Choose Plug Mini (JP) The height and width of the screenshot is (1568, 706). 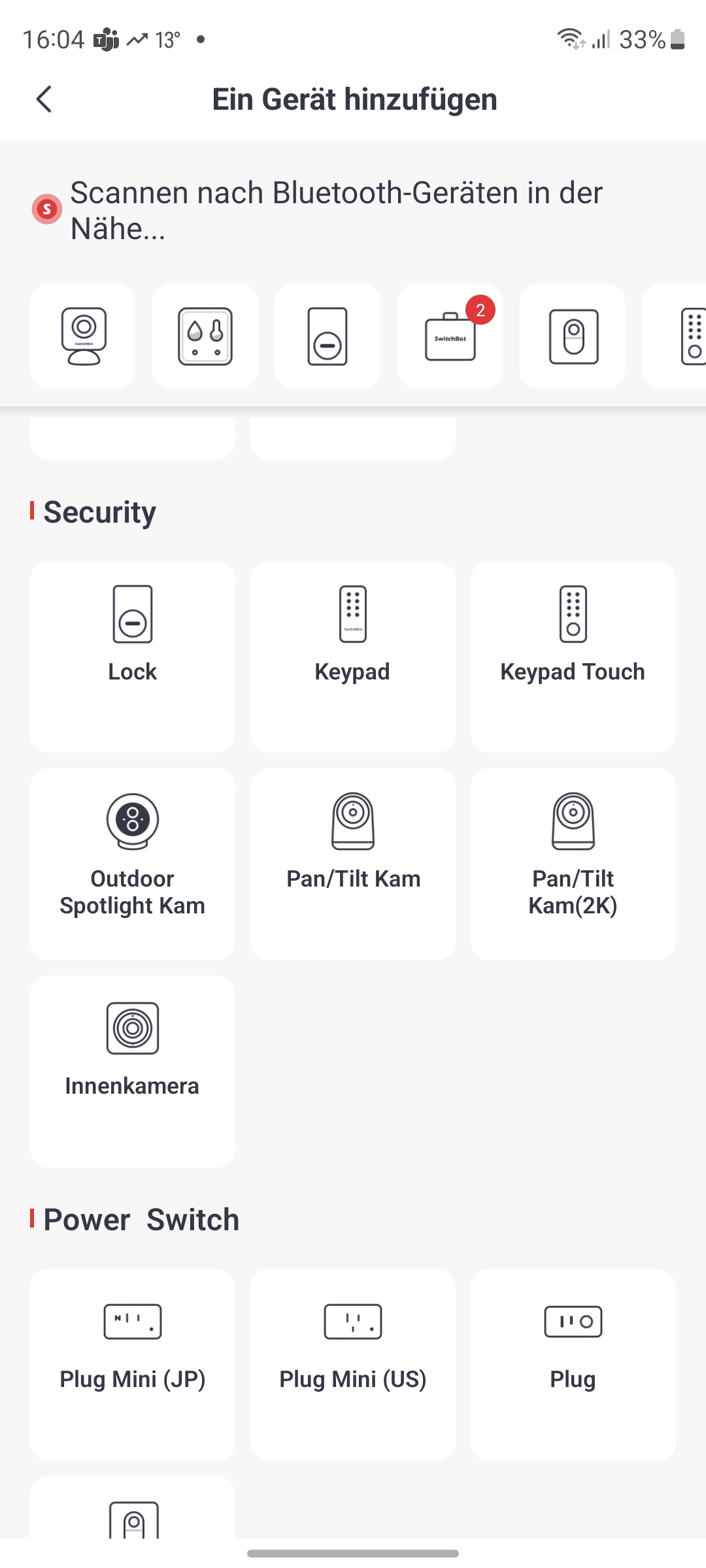[x=133, y=1364]
